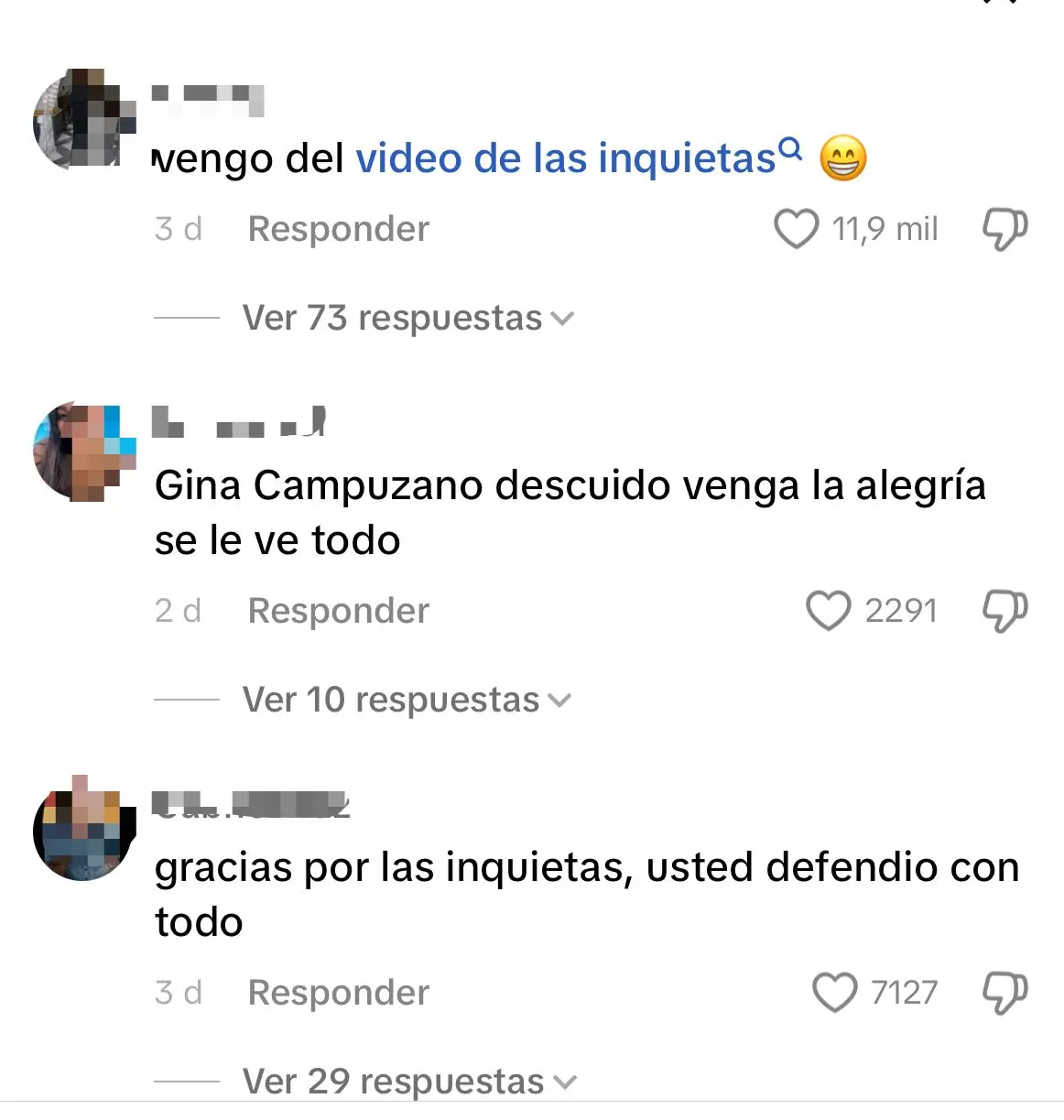Like the Gina Campuzano comment
Screen dimensions: 1064x1120
click(828, 611)
